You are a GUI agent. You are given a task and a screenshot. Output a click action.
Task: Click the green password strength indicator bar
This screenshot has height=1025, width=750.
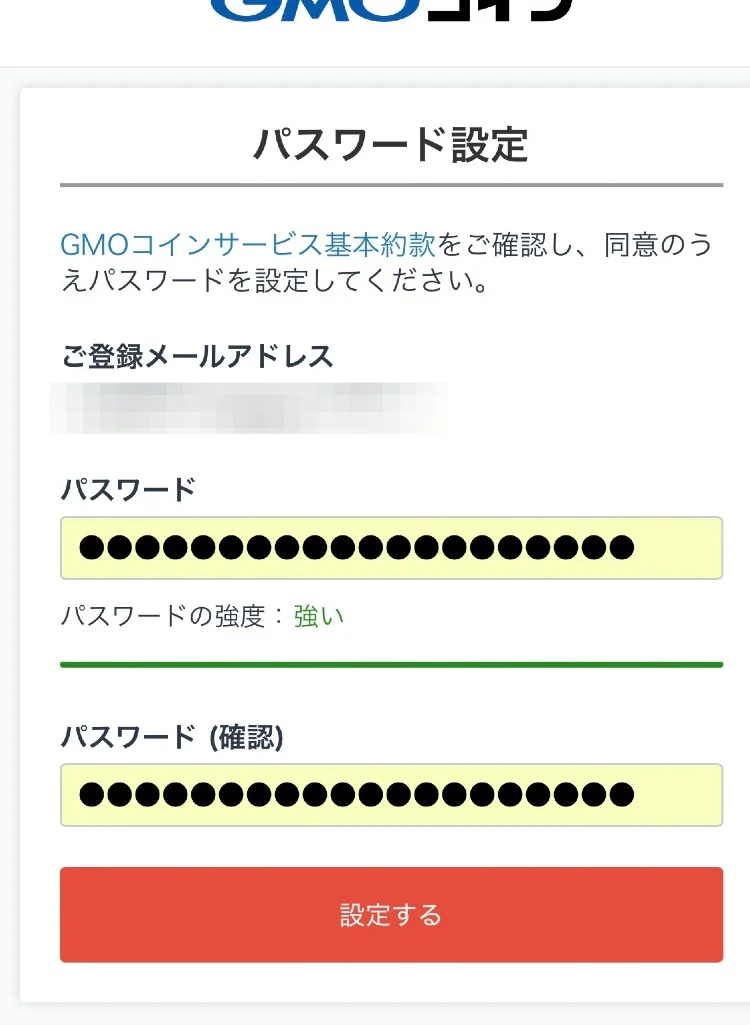[x=390, y=661]
